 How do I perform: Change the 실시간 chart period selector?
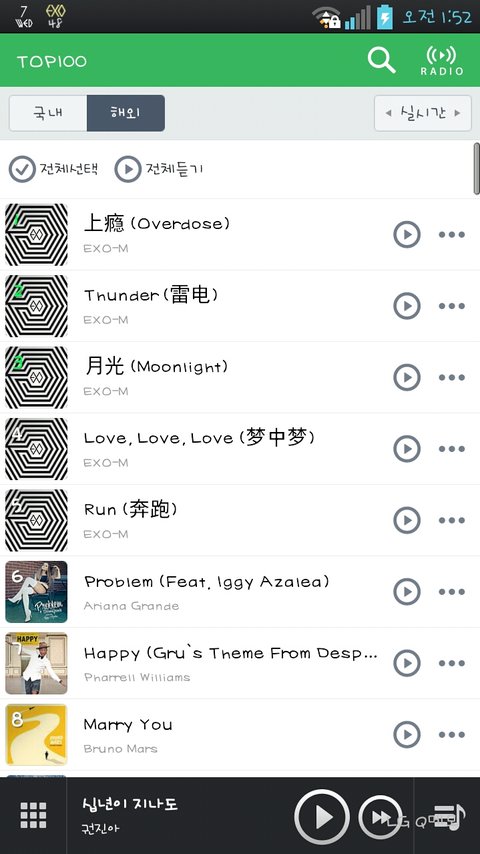click(423, 113)
